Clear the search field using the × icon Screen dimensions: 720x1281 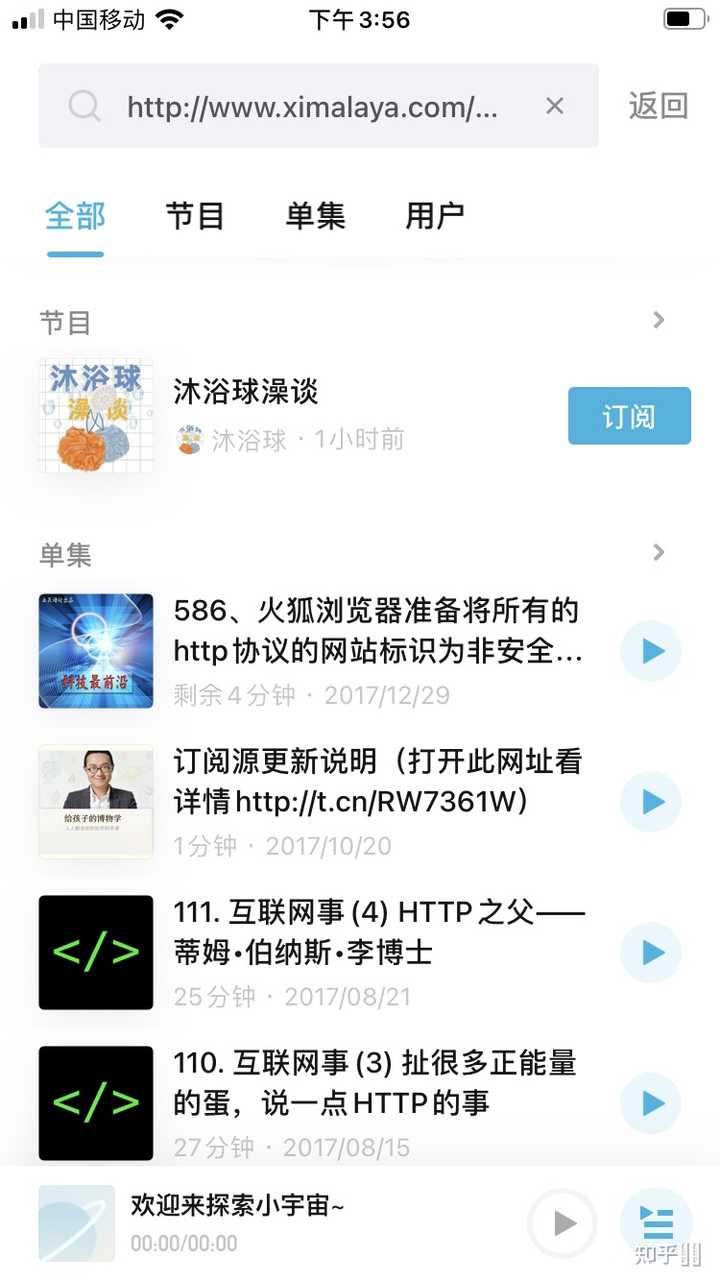[555, 106]
